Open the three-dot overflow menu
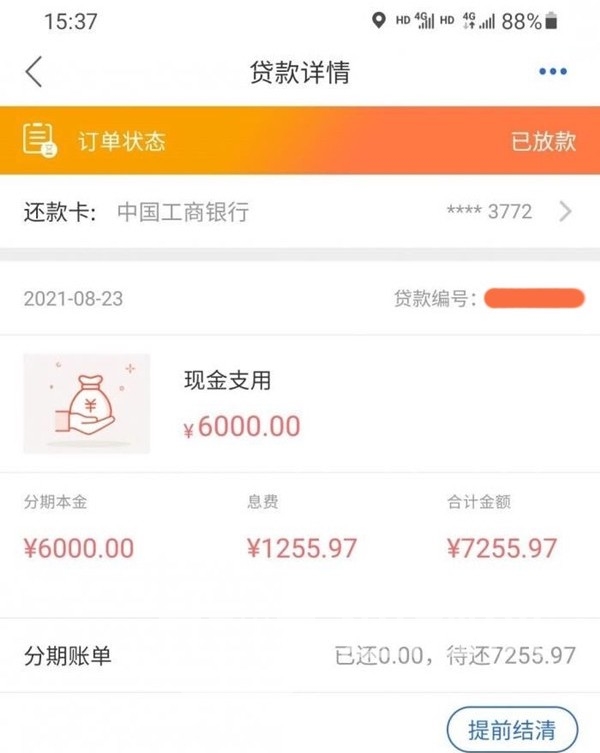Image resolution: width=600 pixels, height=753 pixels. [552, 73]
